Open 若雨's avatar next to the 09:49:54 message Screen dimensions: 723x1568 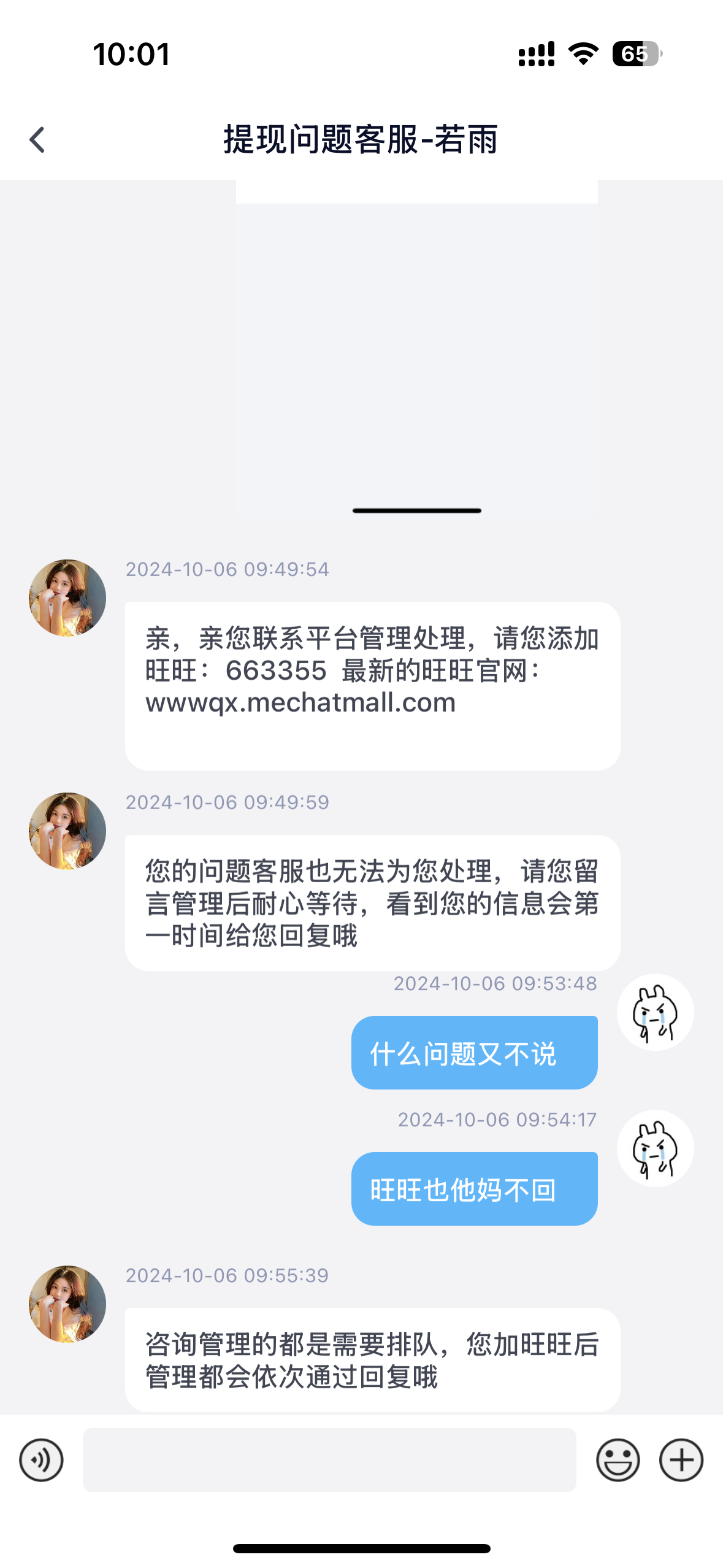click(x=67, y=598)
